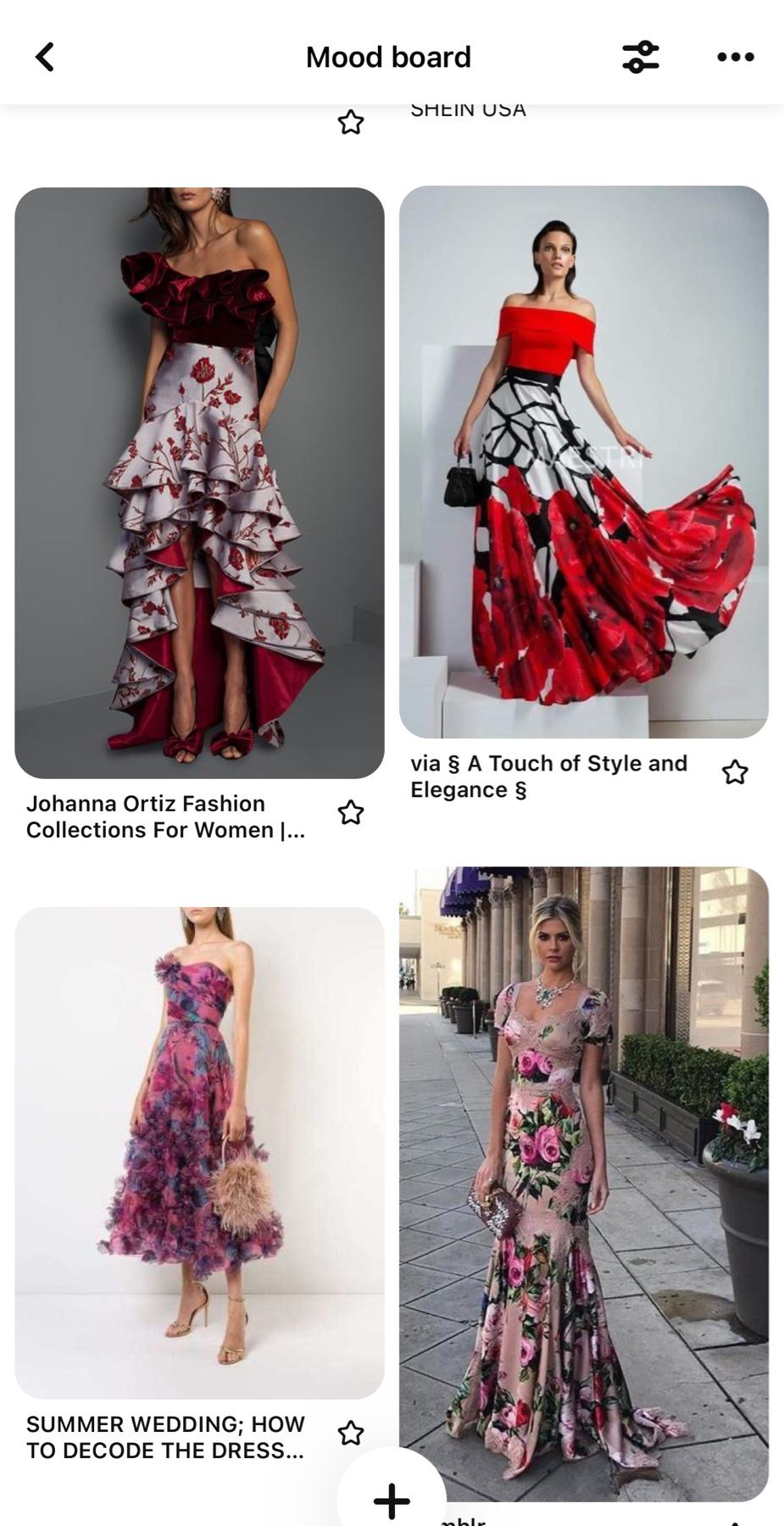Open the Summer Wedding purple dress pin
The image size is (784, 1526).
199,1152
